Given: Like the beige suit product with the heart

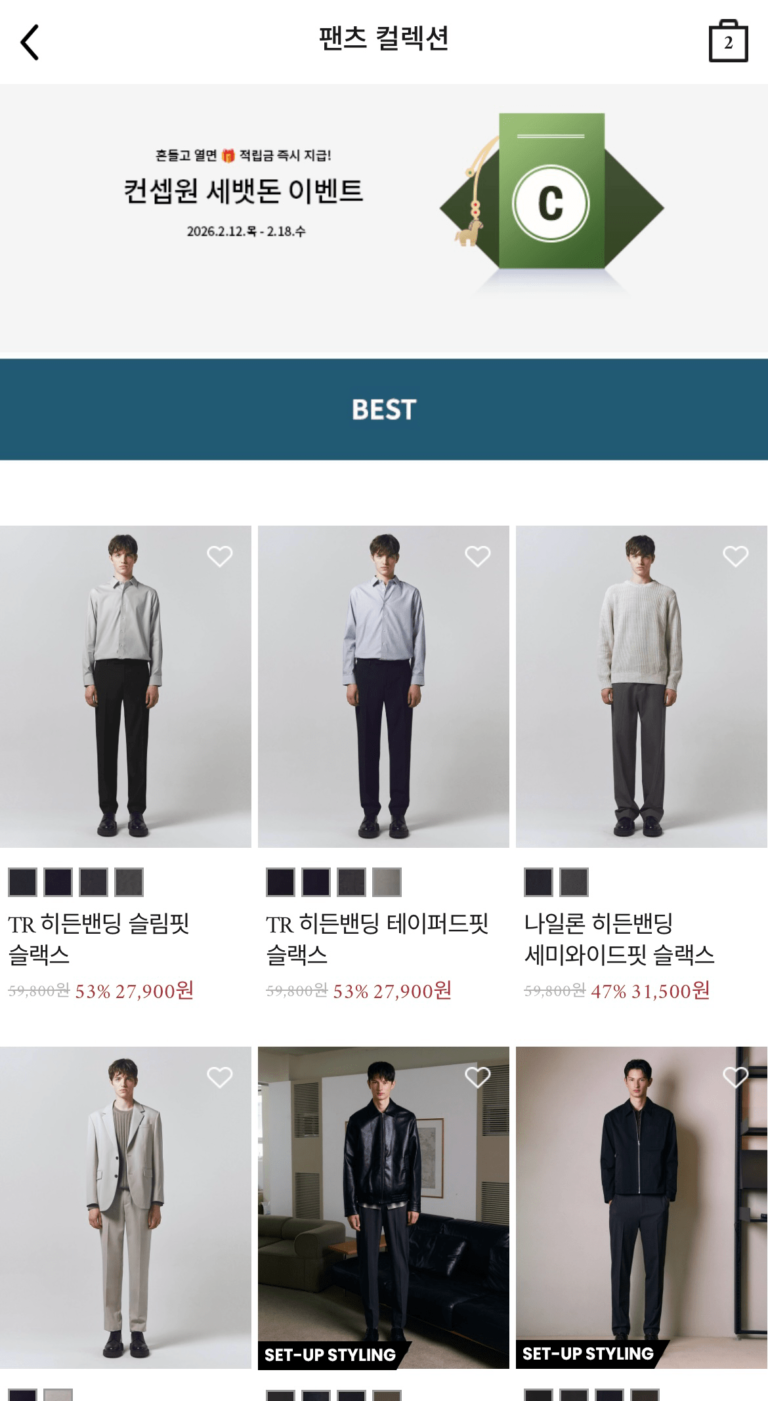Looking at the screenshot, I should (x=220, y=1077).
